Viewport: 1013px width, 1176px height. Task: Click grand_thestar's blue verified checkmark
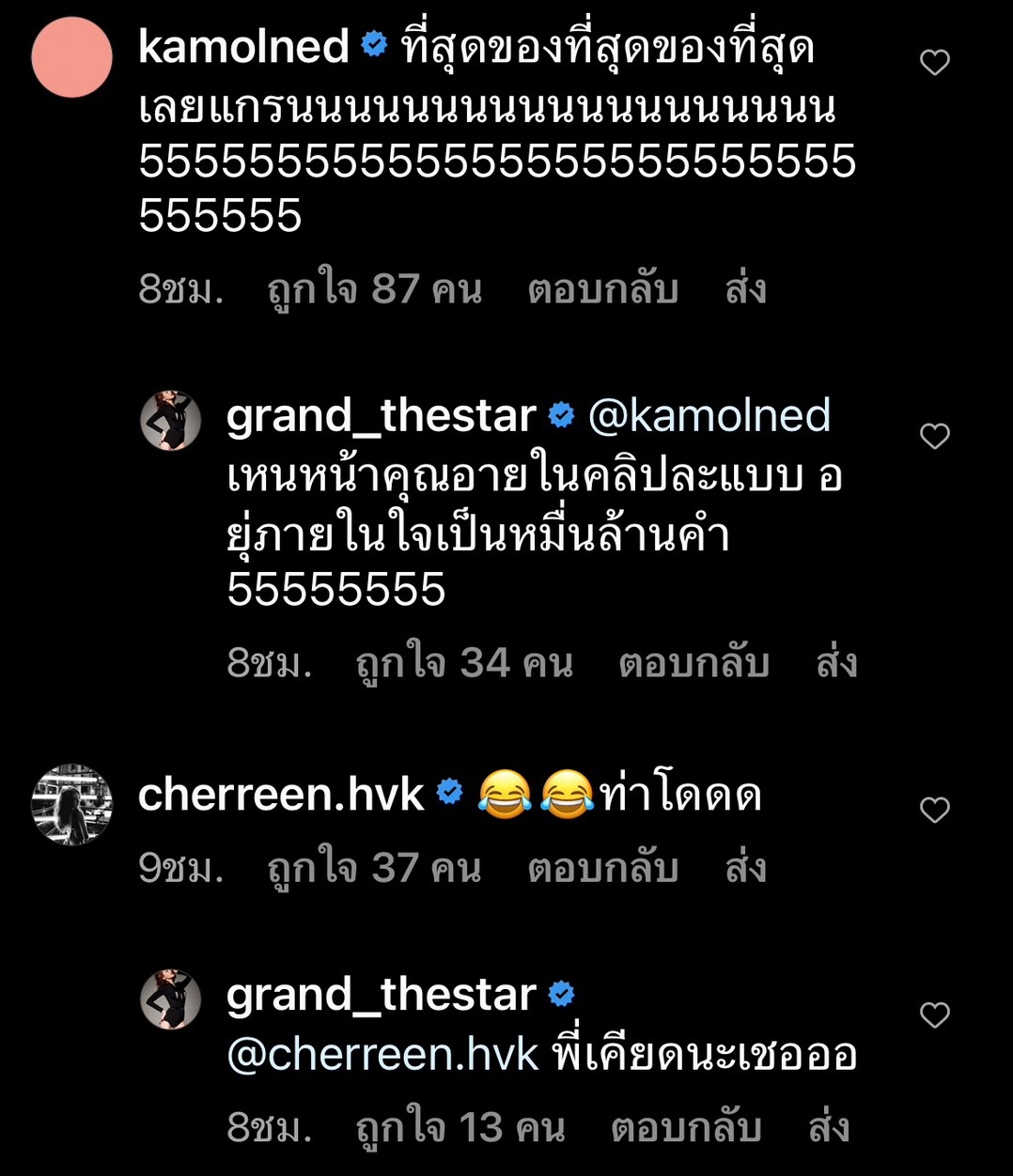pyautogui.click(x=562, y=412)
